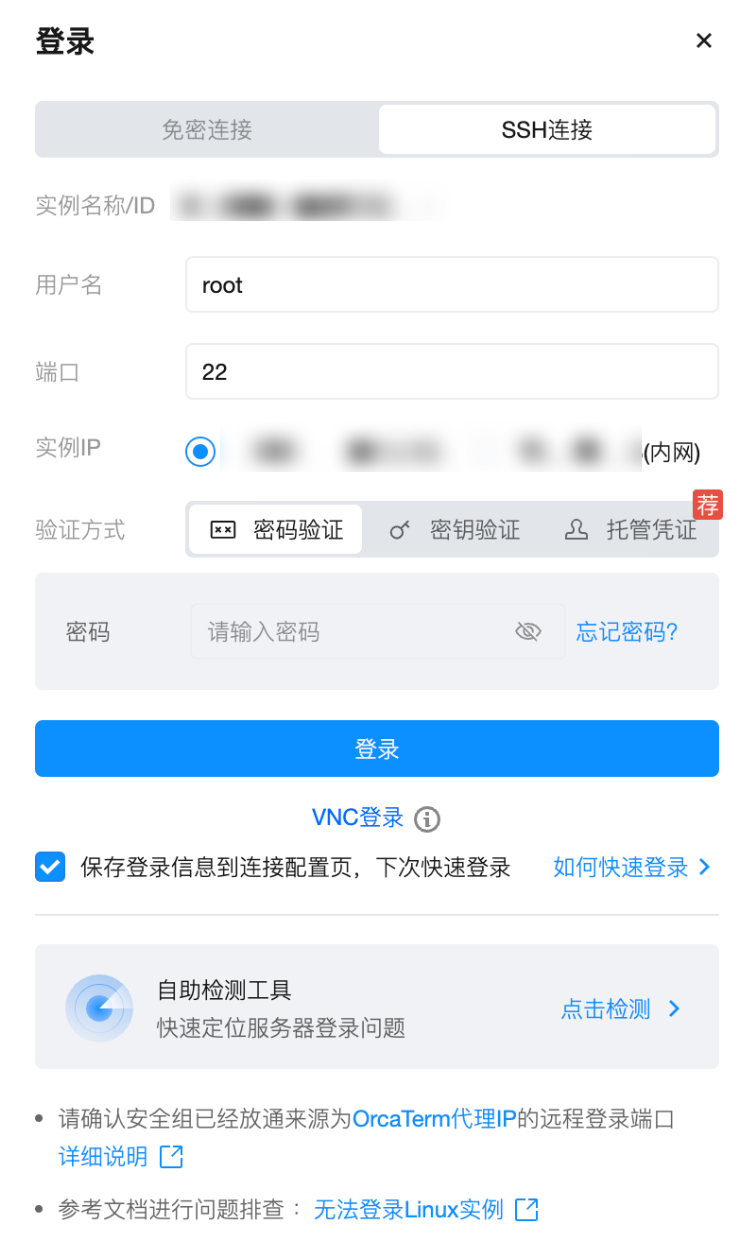
Task: Tap the 用户名 field containing root
Action: [x=452, y=285]
